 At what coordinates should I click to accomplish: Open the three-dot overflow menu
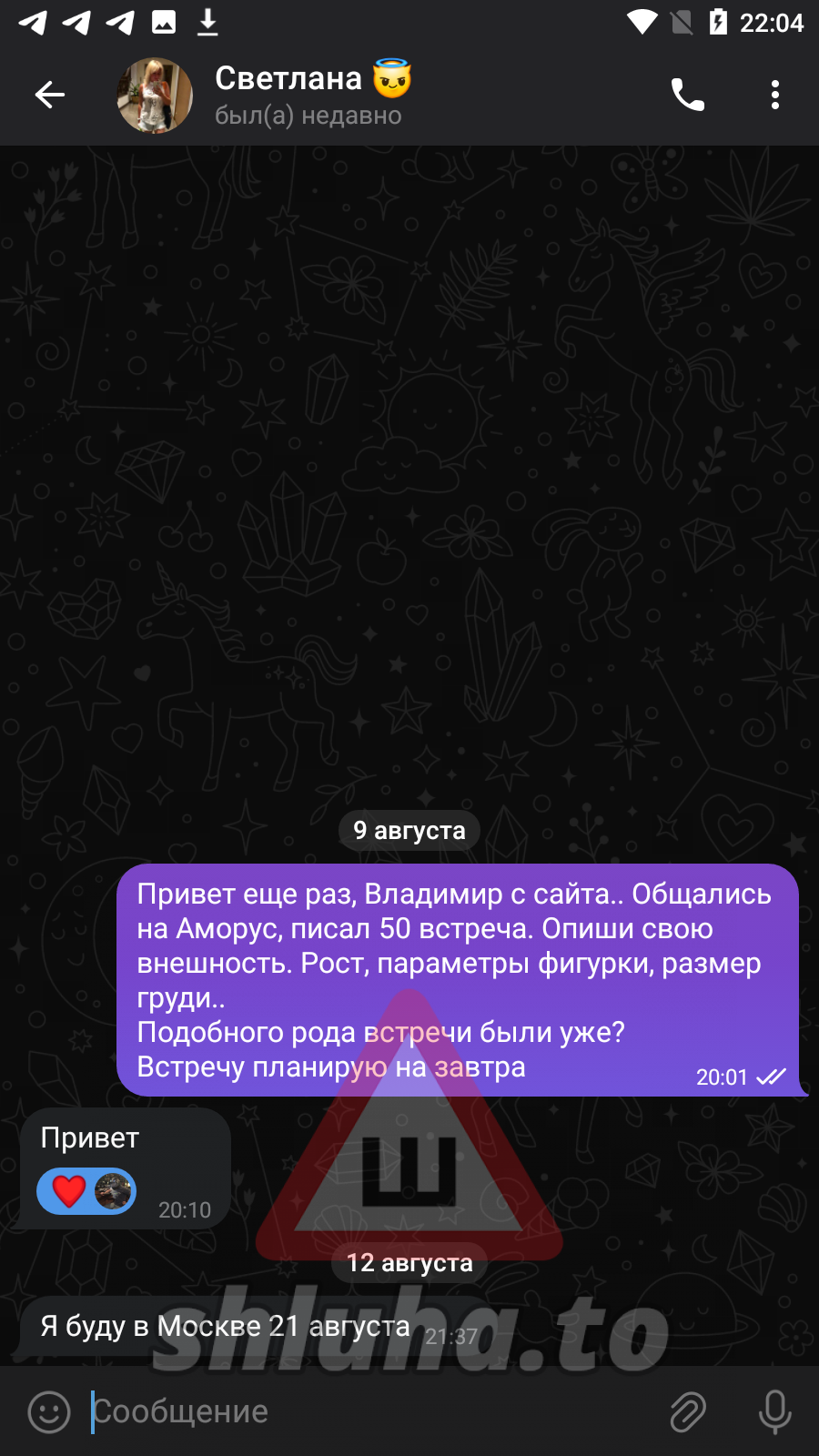(x=774, y=95)
